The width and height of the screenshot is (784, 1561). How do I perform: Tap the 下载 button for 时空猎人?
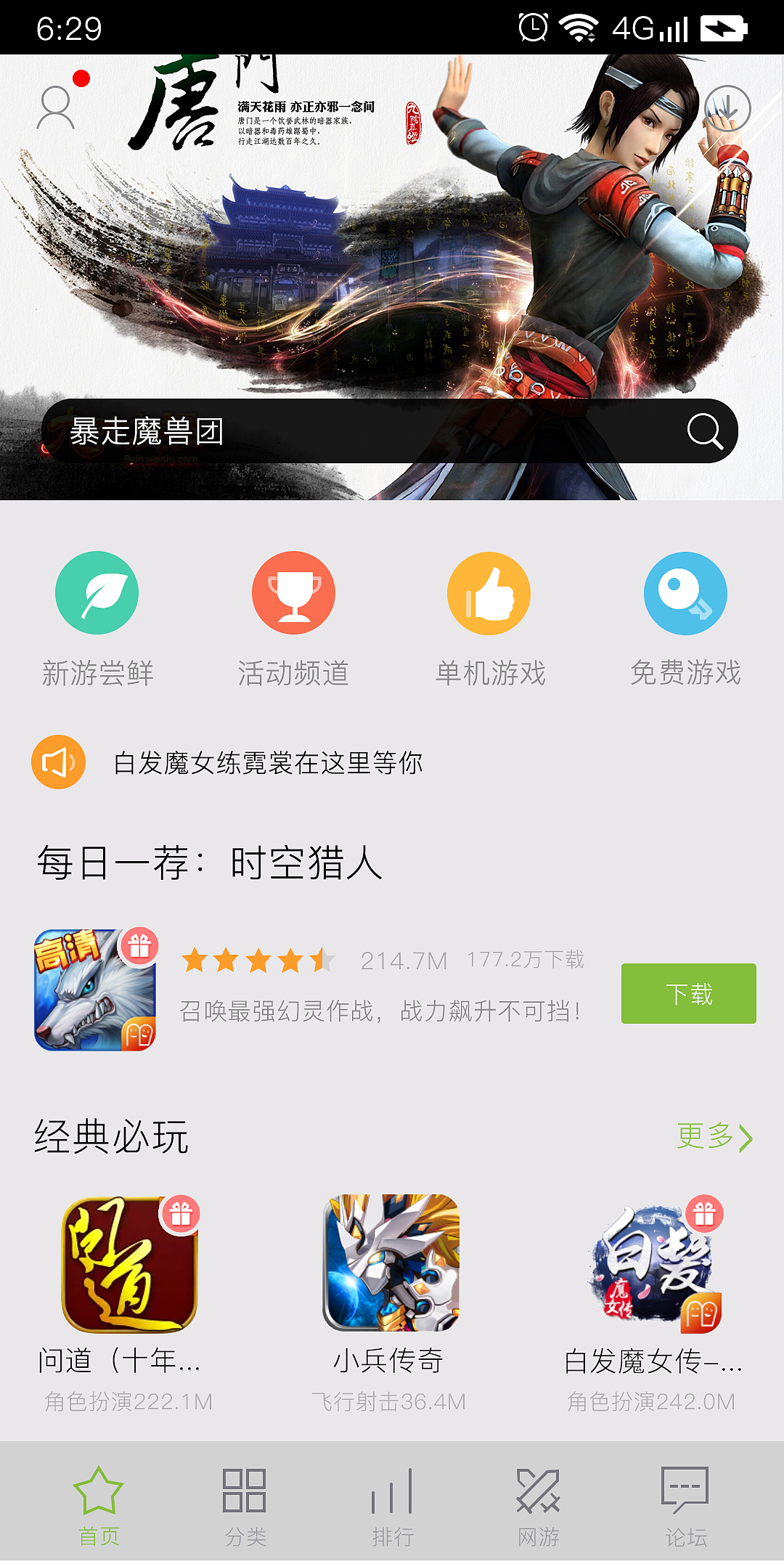pos(688,994)
